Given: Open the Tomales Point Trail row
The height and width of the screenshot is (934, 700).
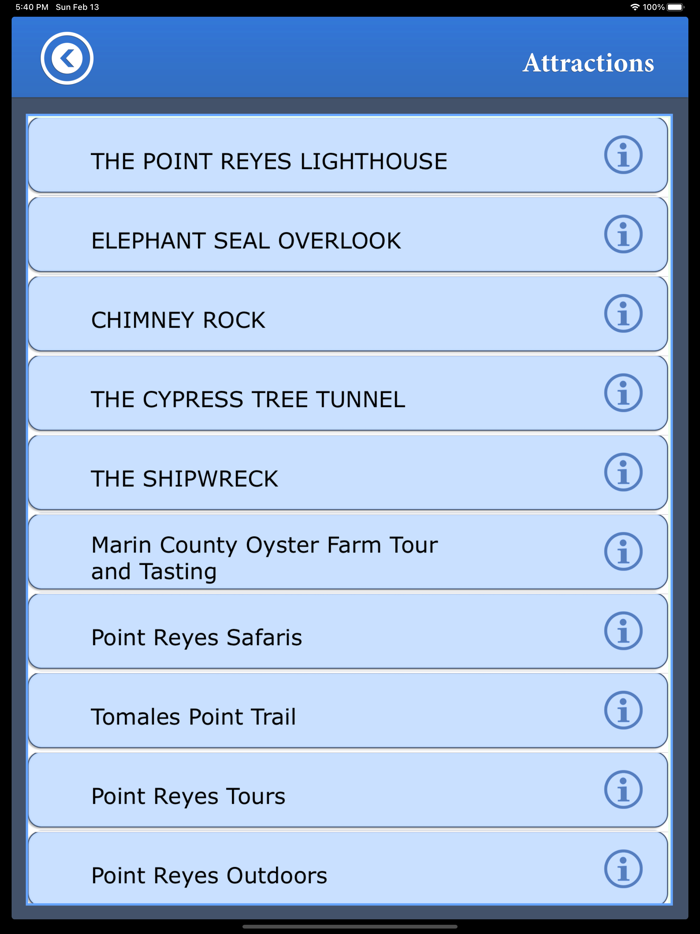Looking at the screenshot, I should pyautogui.click(x=193, y=717).
